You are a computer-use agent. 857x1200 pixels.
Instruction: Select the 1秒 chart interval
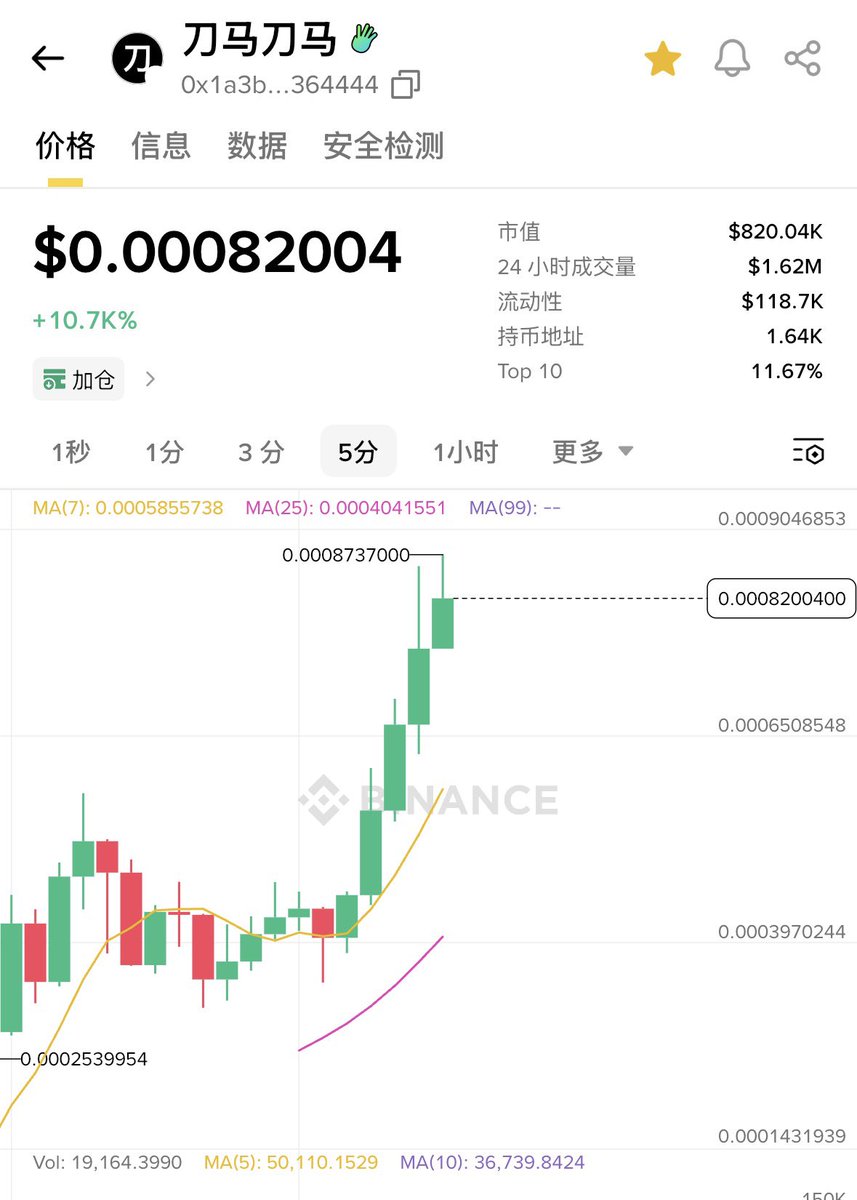[x=71, y=452]
